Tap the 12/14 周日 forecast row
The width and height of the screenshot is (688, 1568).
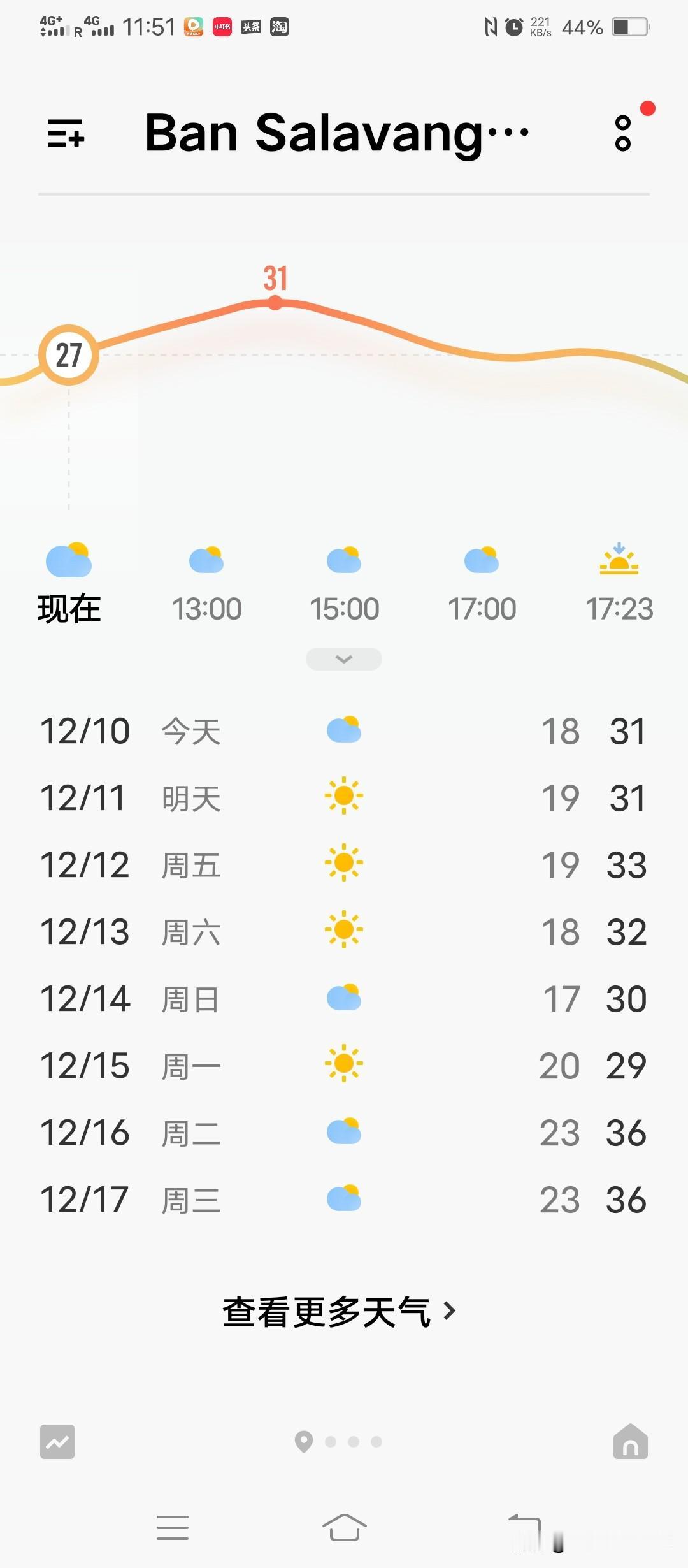pyautogui.click(x=344, y=998)
